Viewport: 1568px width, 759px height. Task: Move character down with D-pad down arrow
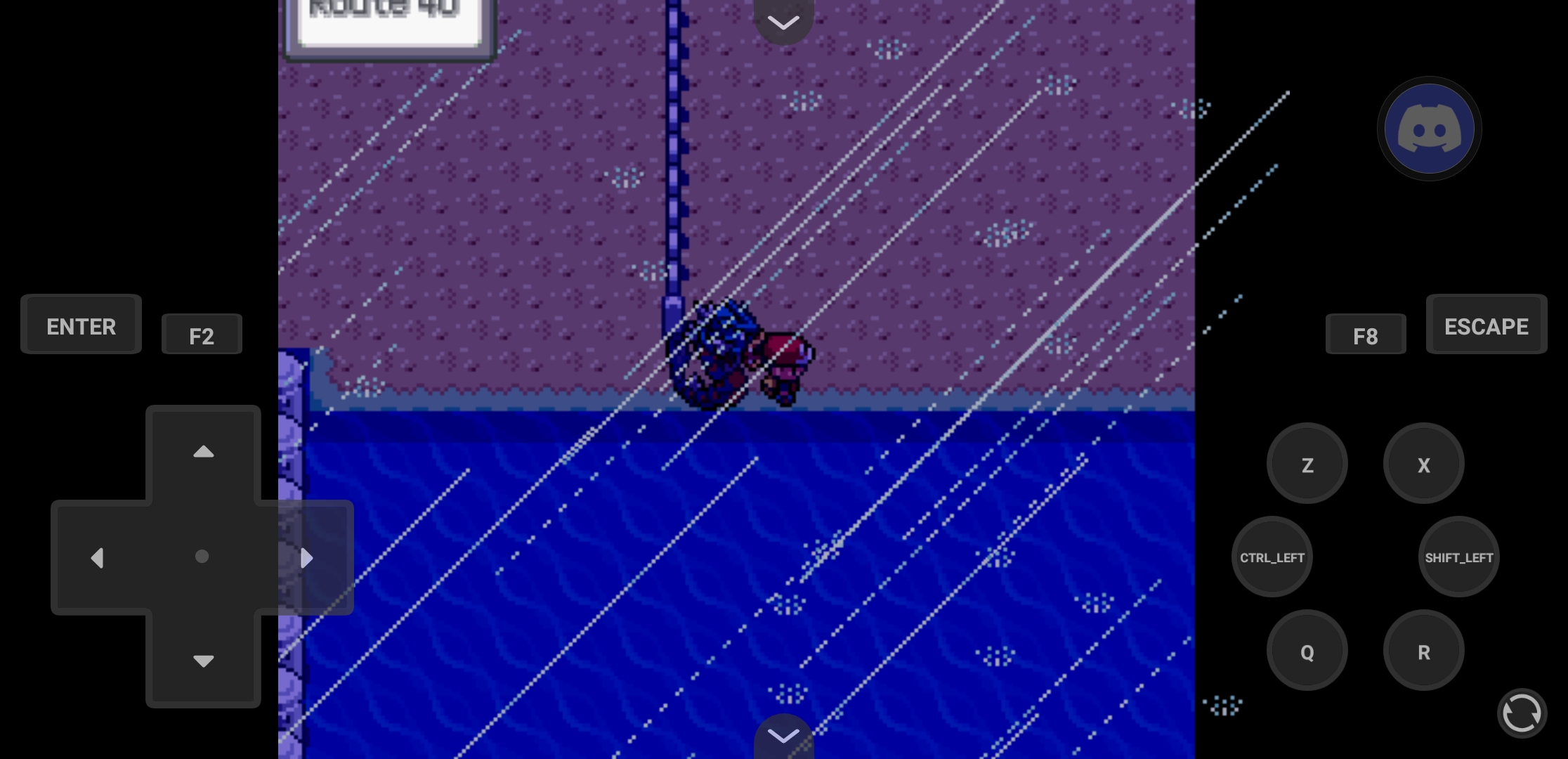203,661
